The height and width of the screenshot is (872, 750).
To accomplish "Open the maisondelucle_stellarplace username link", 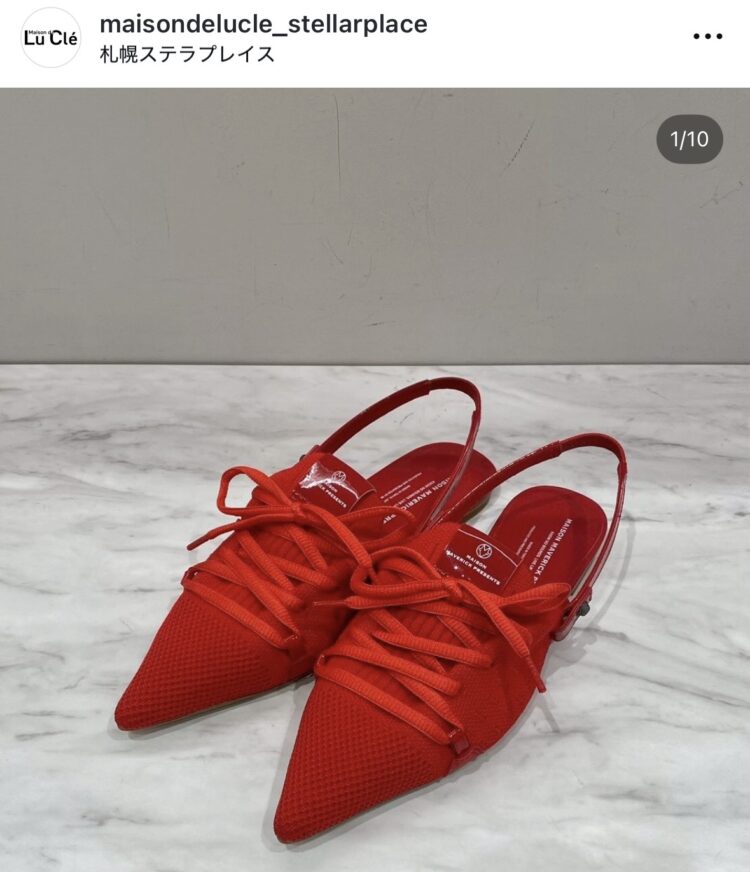I will pos(264,24).
